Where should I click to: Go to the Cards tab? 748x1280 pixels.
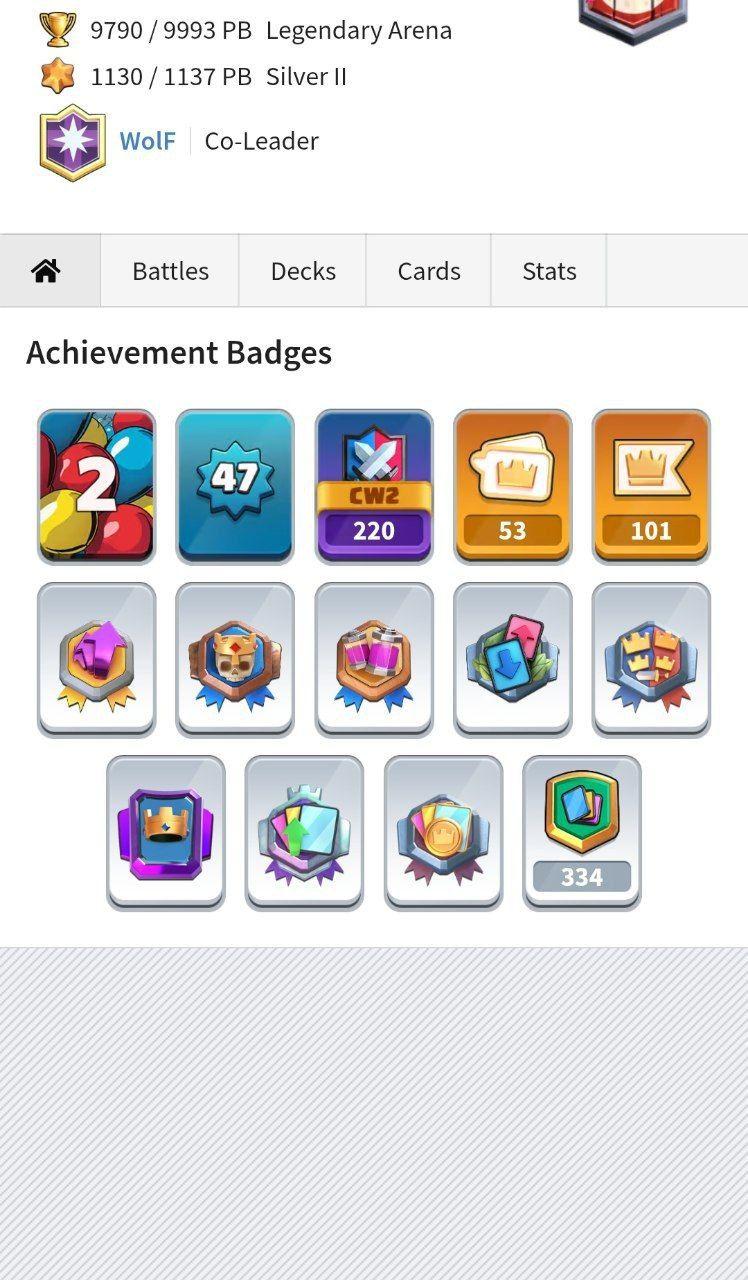point(429,271)
